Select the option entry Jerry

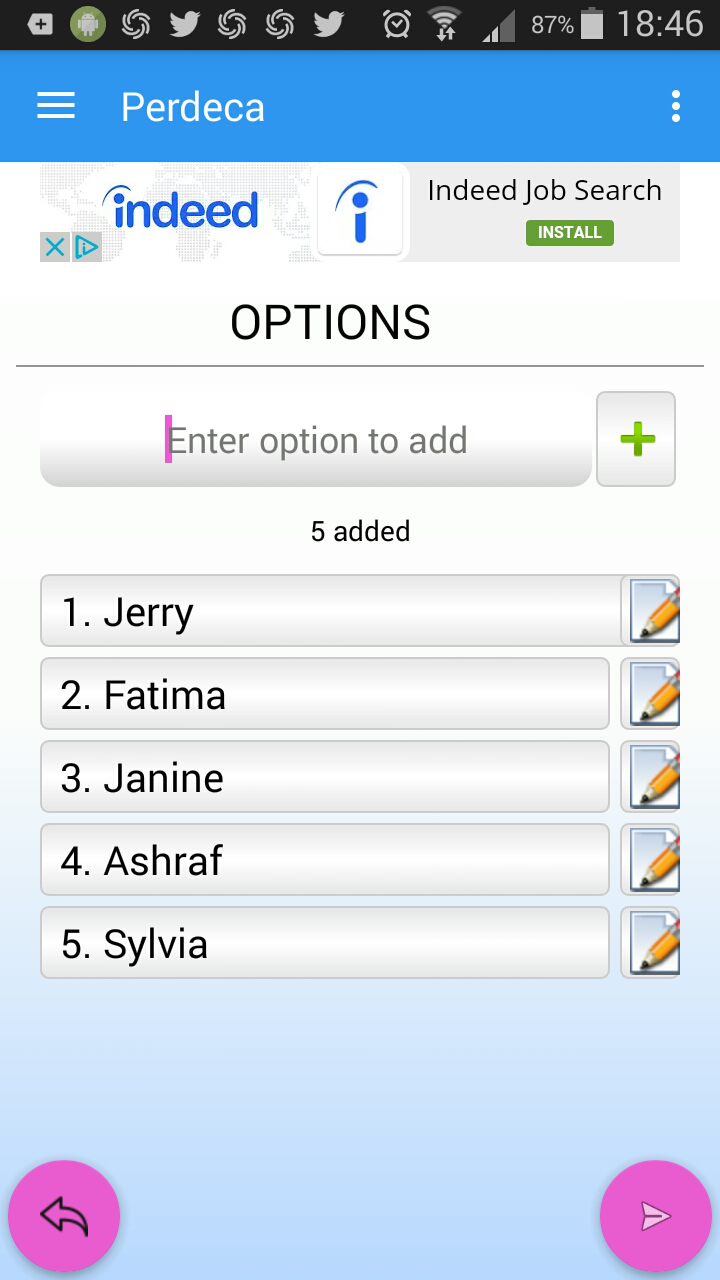point(325,611)
